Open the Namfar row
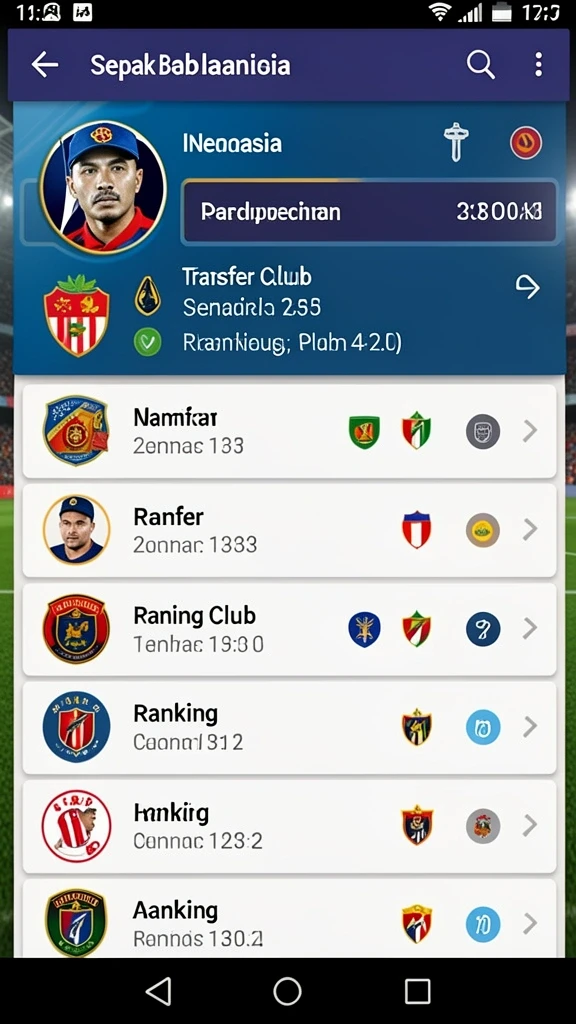Image resolution: width=576 pixels, height=1024 pixels. pos(289,432)
